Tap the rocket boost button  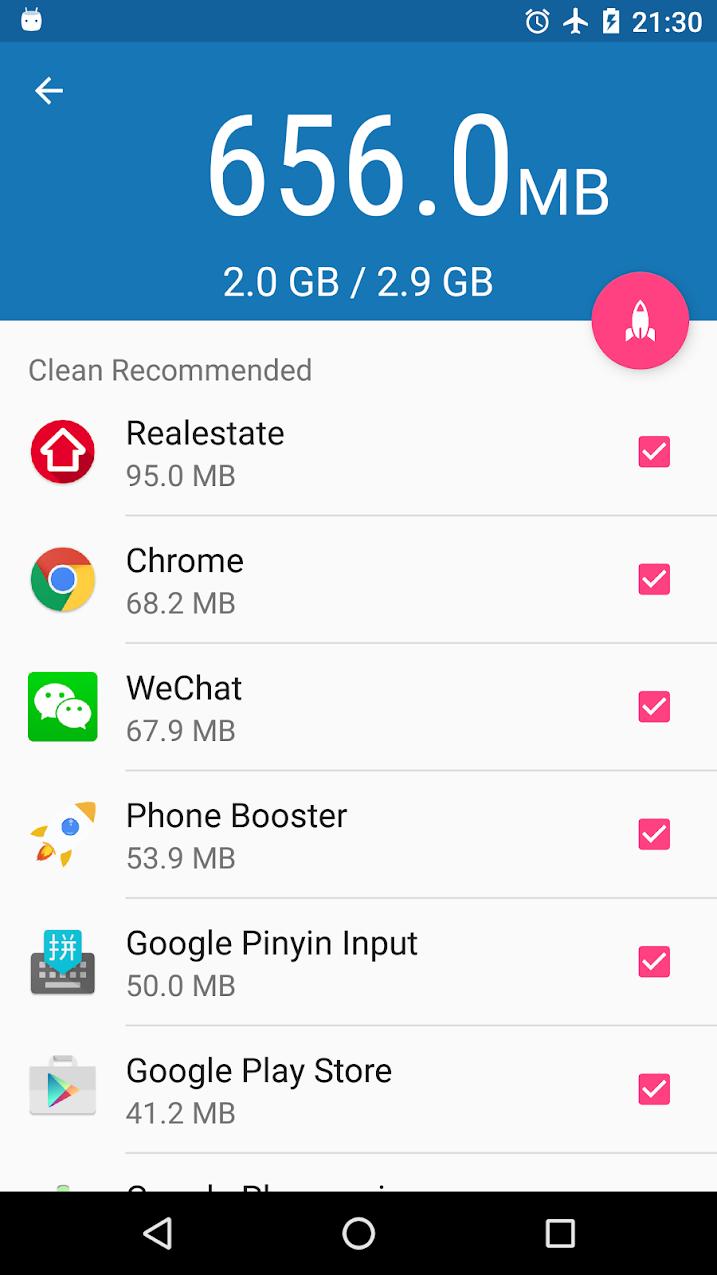pyautogui.click(x=640, y=321)
